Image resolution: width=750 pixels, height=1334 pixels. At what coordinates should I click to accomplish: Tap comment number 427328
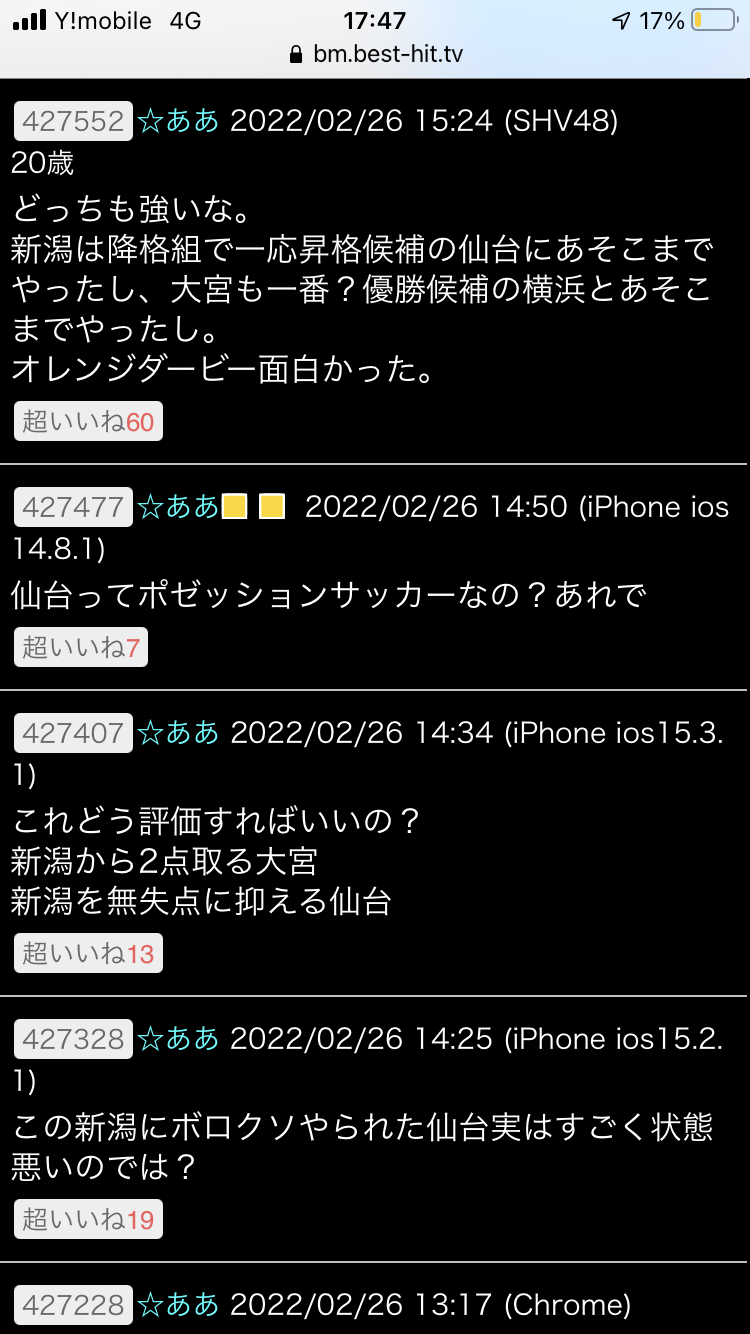point(73,1039)
